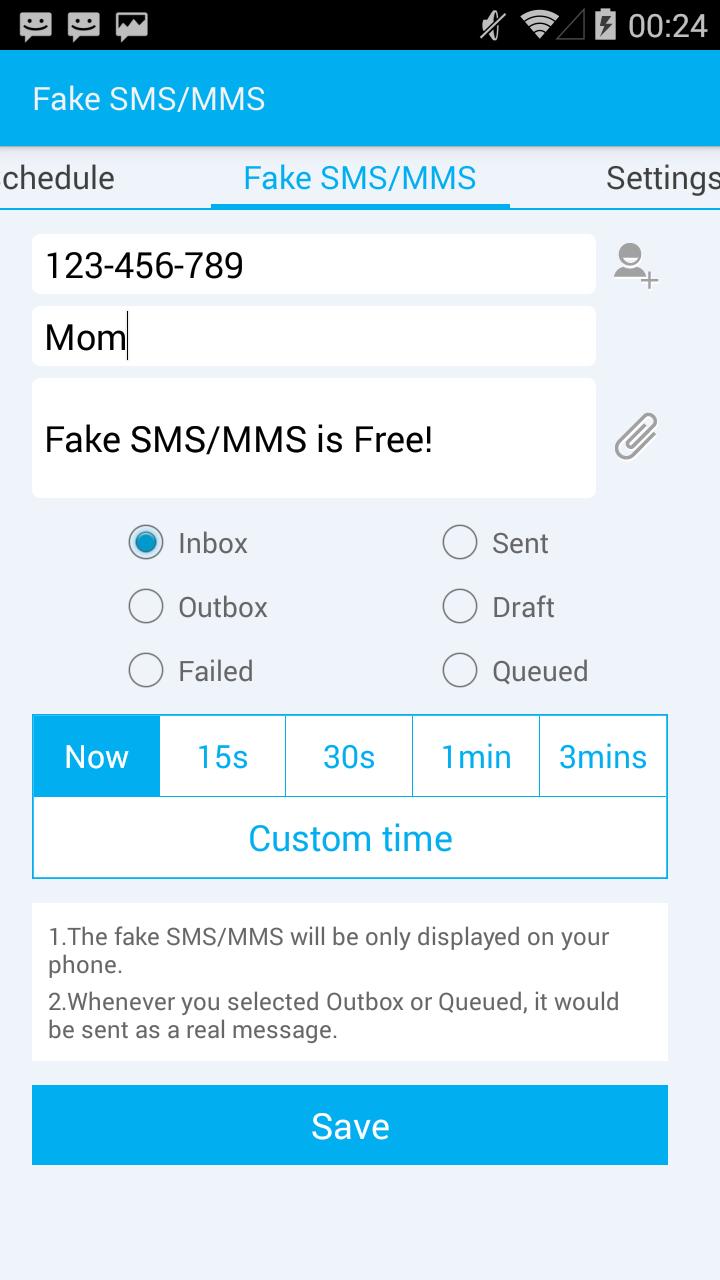720x1280 pixels.
Task: Edit the phone number field 123-456-789
Action: tap(313, 265)
